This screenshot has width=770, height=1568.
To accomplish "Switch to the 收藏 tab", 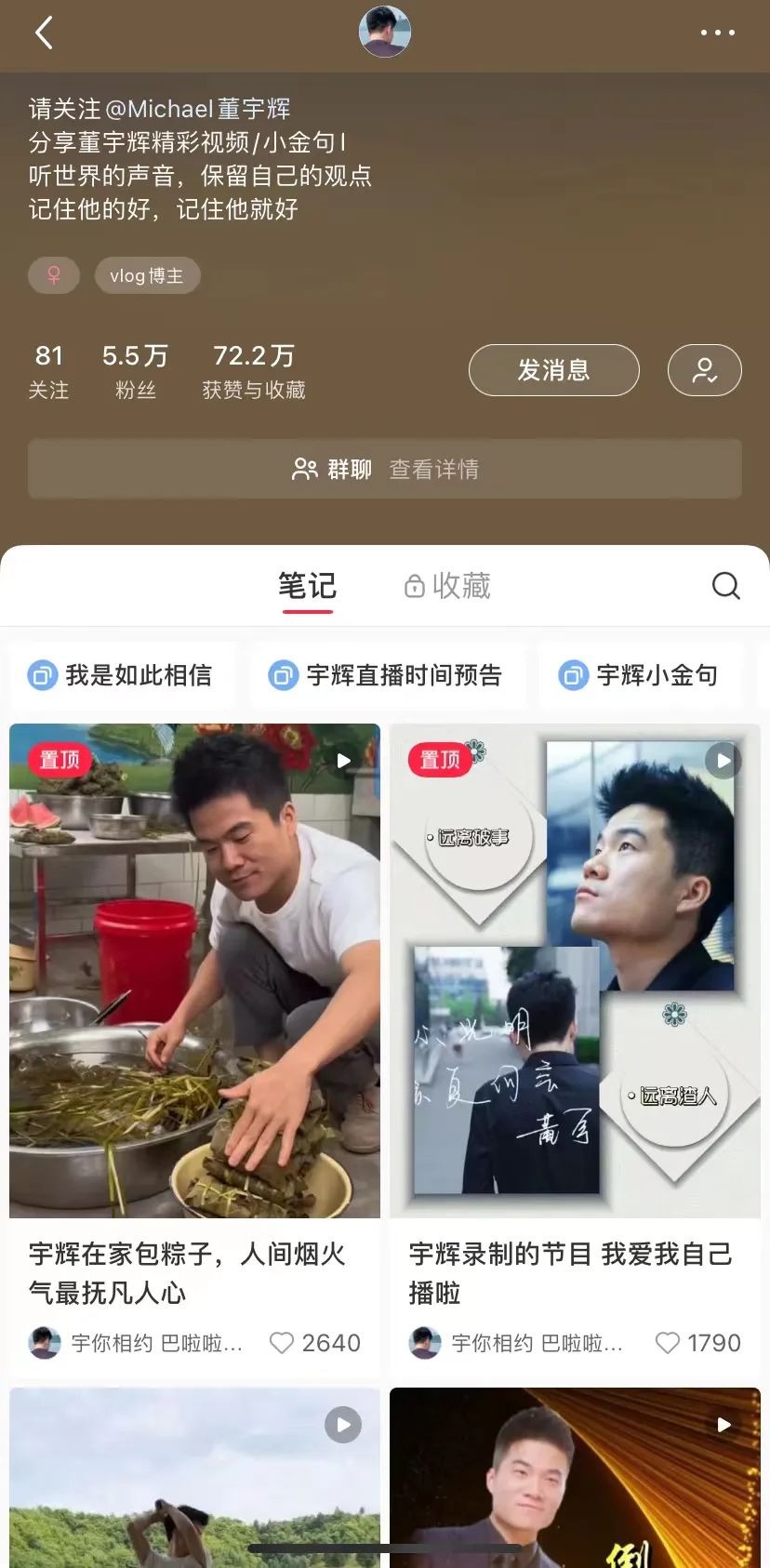I will pos(447,586).
